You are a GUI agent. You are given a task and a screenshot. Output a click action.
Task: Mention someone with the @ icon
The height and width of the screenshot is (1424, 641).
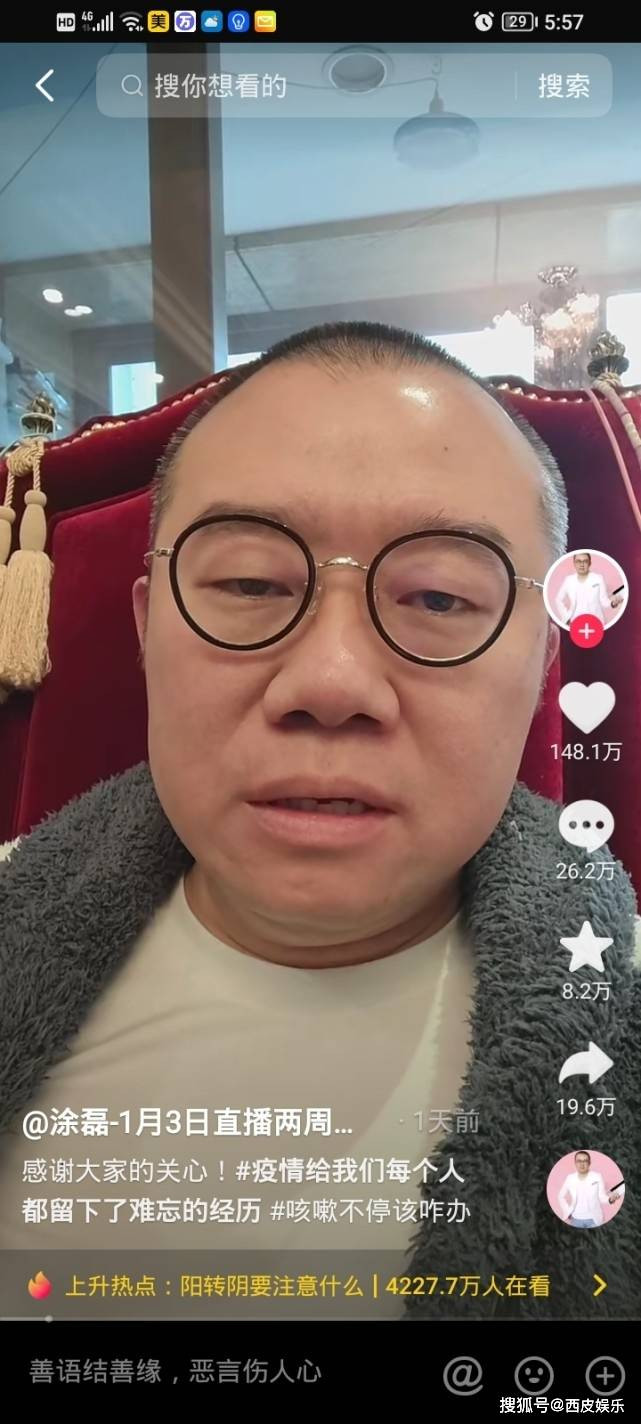(463, 1375)
